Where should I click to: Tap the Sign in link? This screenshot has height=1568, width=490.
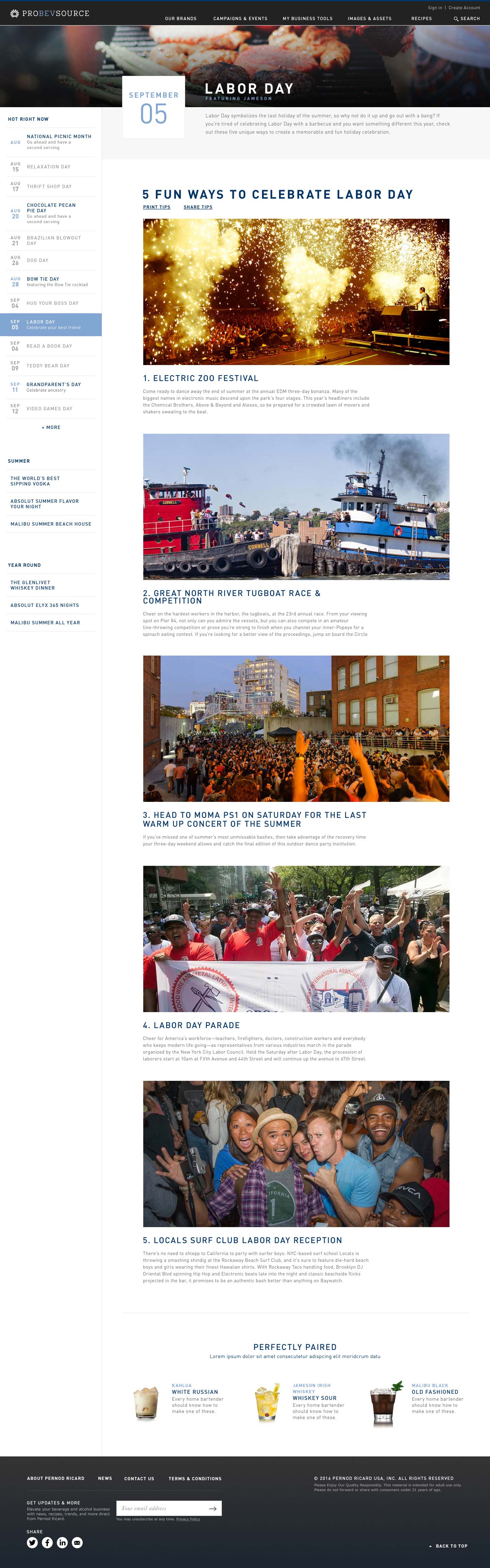pos(435,8)
